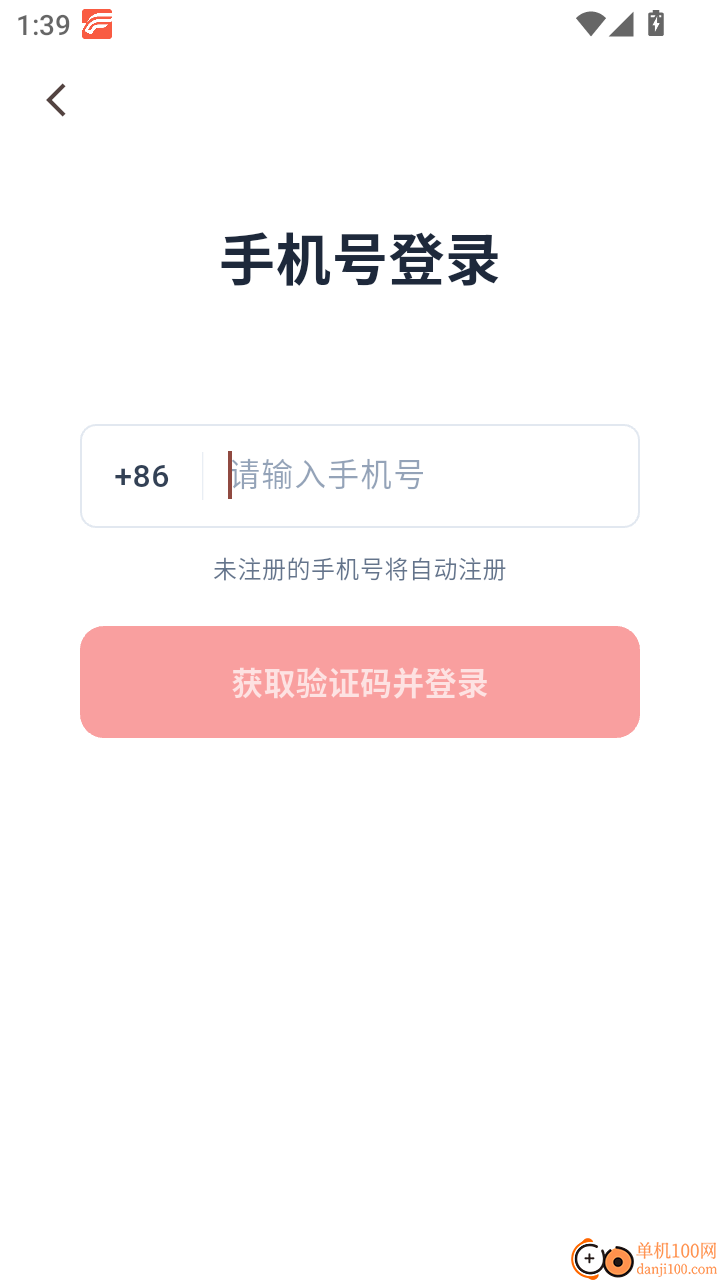The height and width of the screenshot is (1280, 720).
Task: Click the cellular signal icon in status bar
Action: [x=624, y=25]
